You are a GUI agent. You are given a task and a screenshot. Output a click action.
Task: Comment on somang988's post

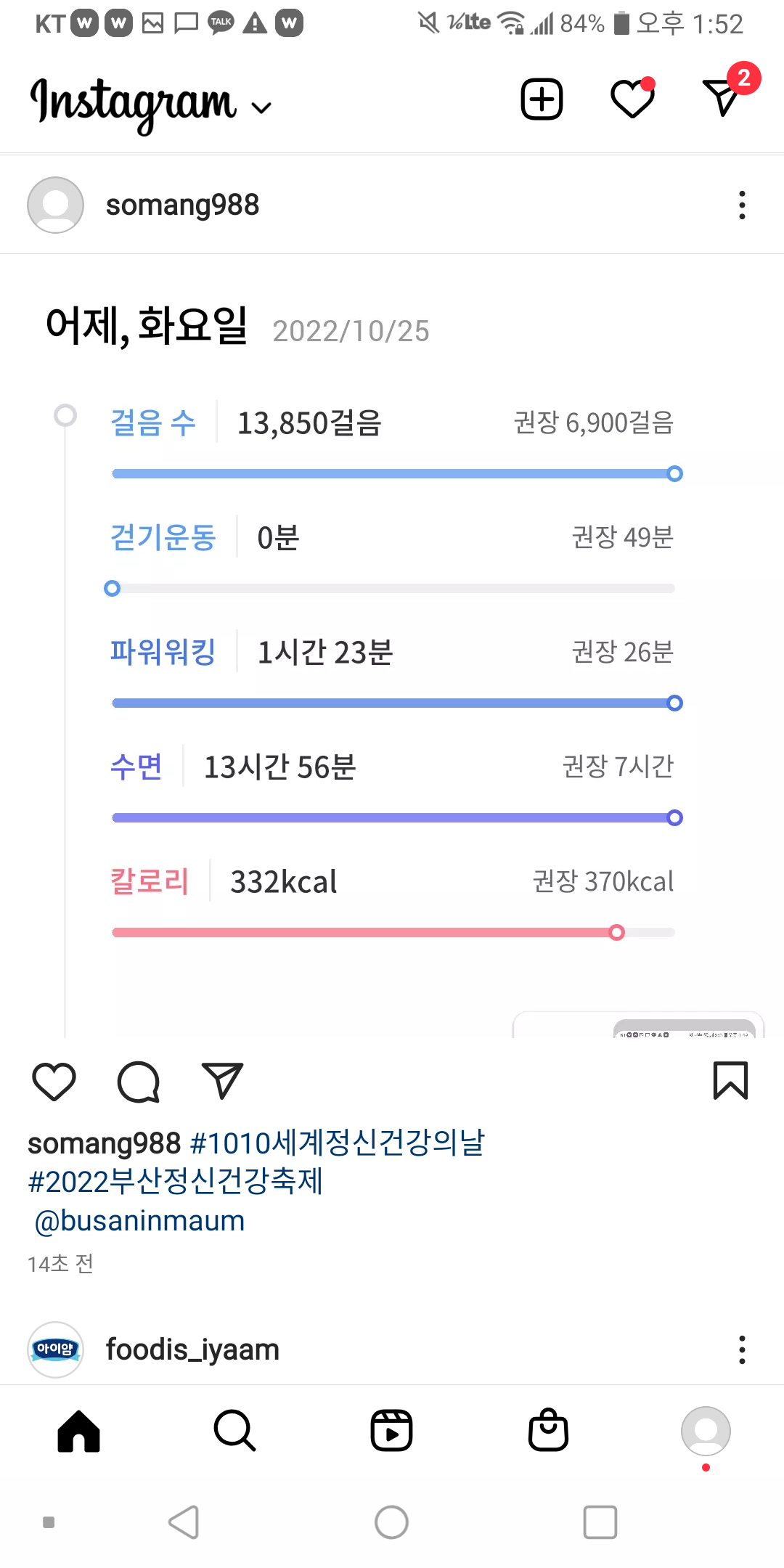click(138, 1082)
